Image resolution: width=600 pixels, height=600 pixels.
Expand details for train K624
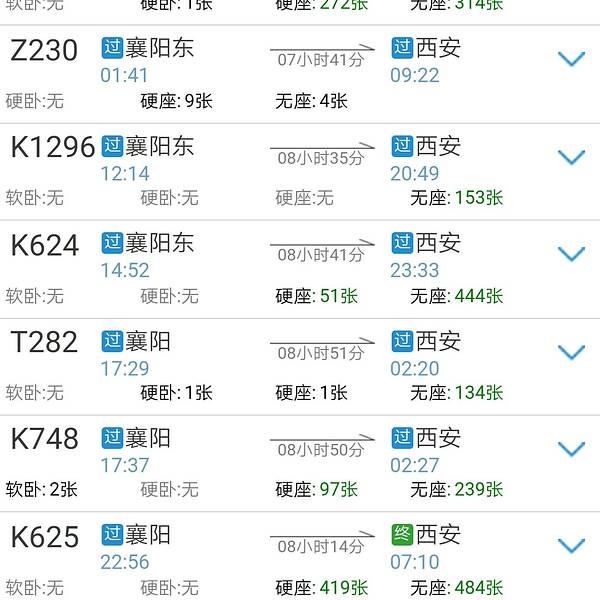click(x=571, y=254)
